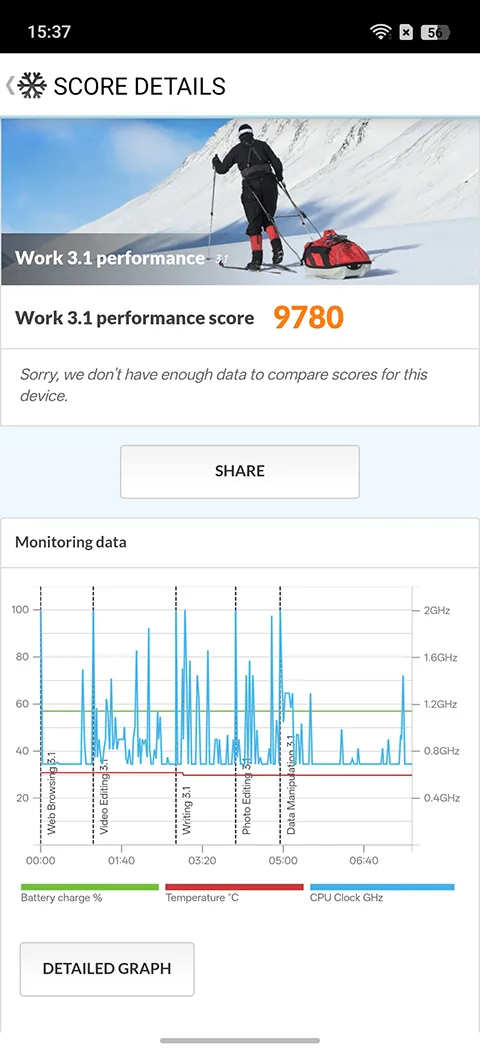The height and width of the screenshot is (1054, 480).
Task: Open the detailed graph
Action: point(107,969)
